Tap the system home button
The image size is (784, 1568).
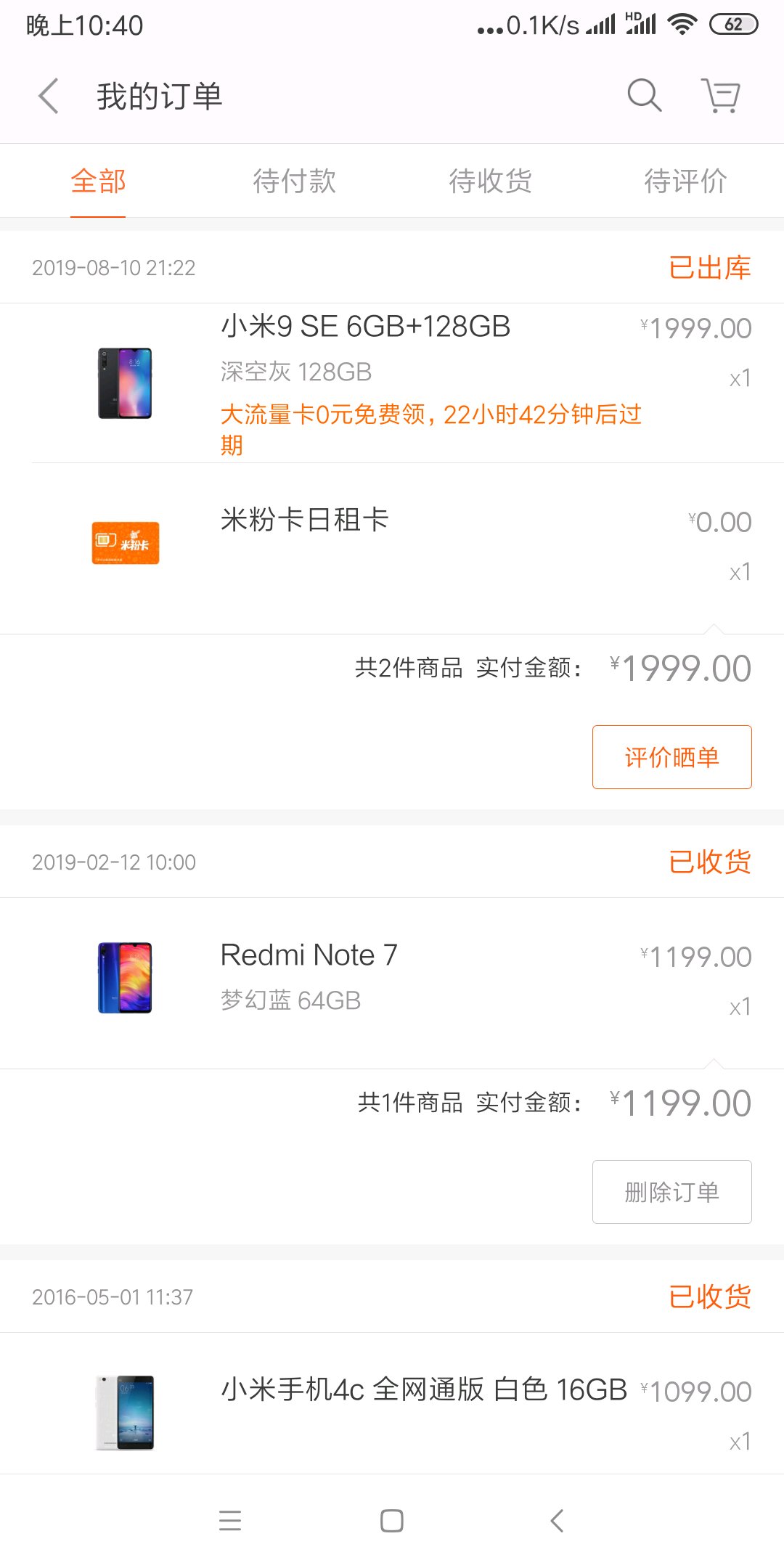point(392,1521)
